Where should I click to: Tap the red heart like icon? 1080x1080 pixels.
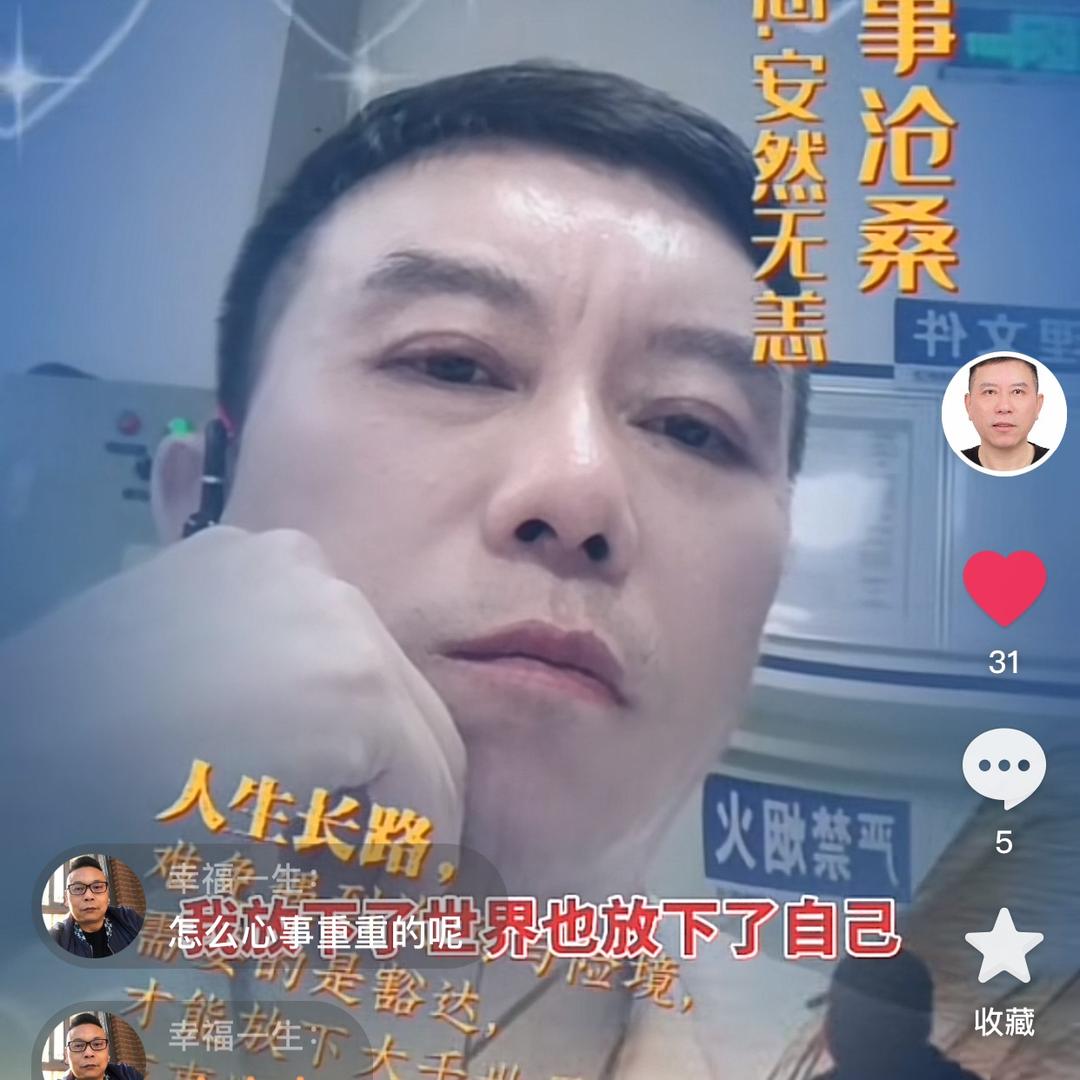(x=1004, y=588)
